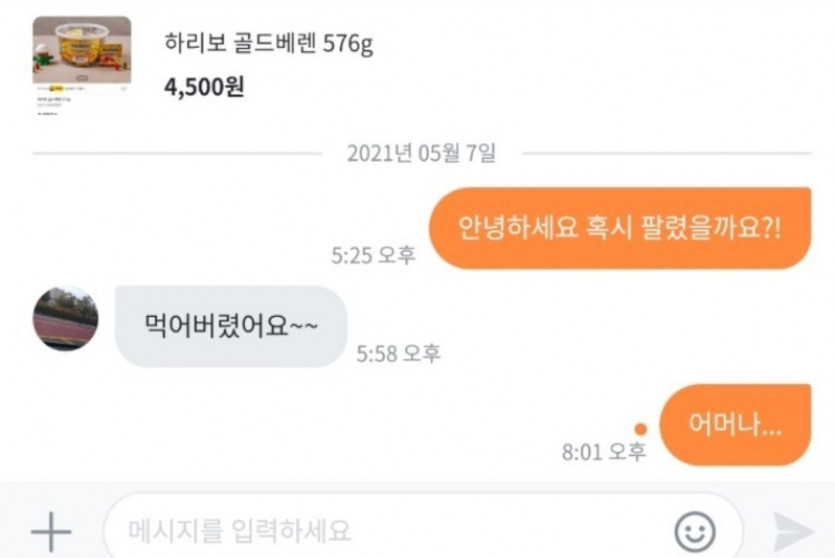Tap the plus icon to attach
This screenshot has height=558, width=835.
(x=50, y=532)
